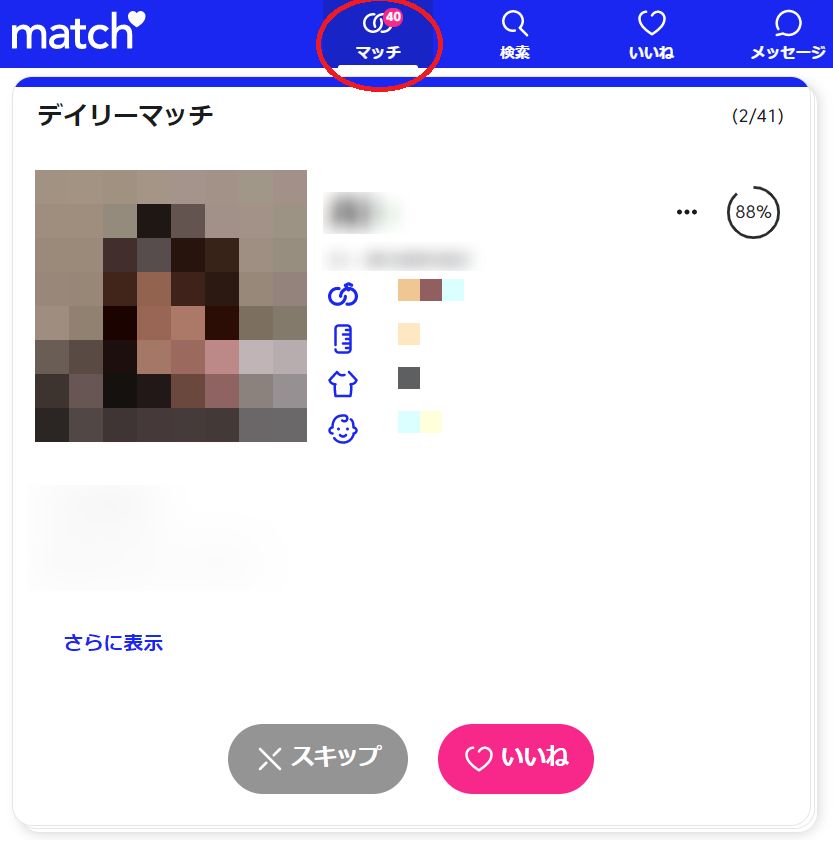Click the children baby-face icon
The height and width of the screenshot is (845, 833).
(343, 428)
